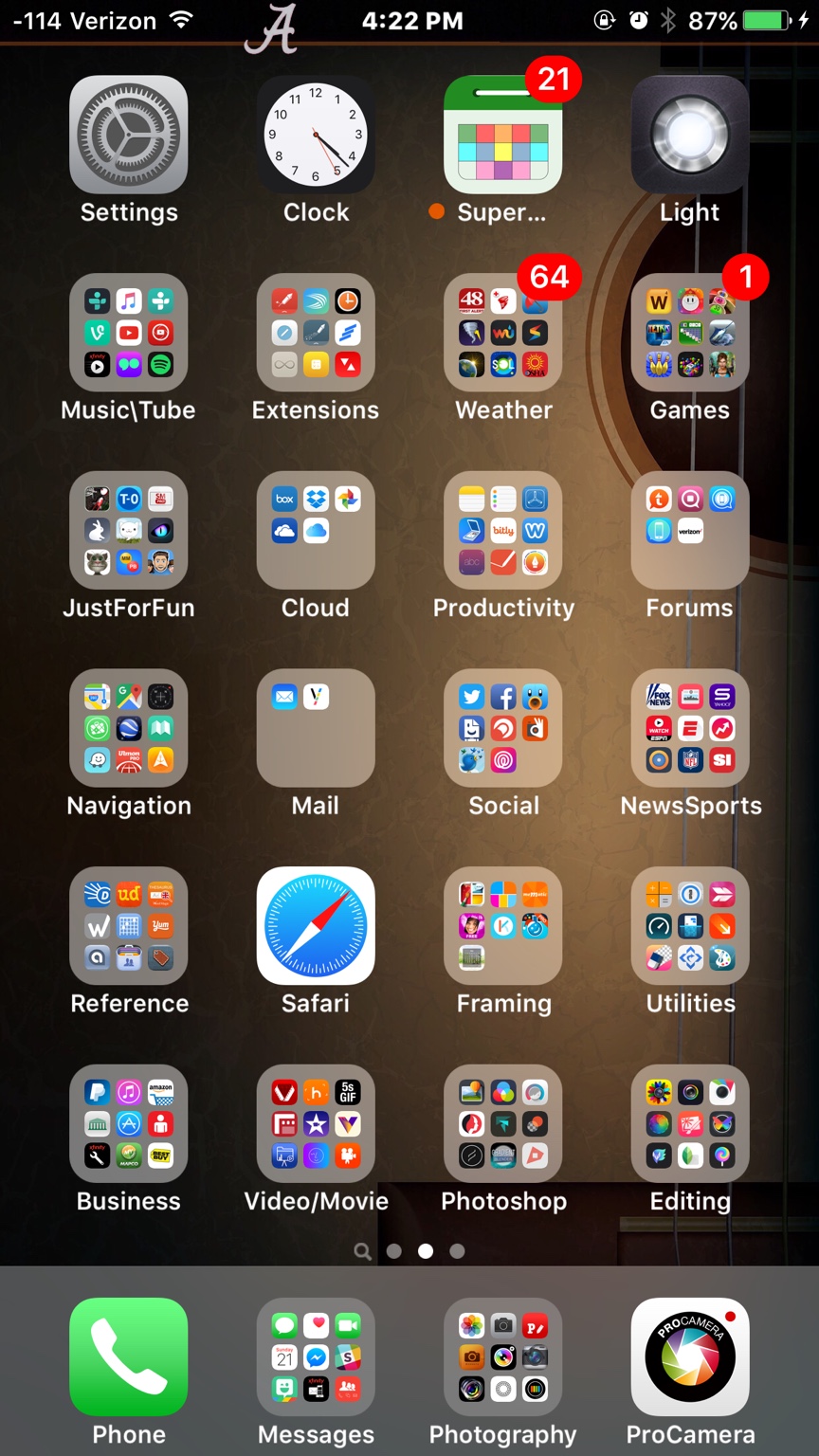Open the Extensions folder
The width and height of the screenshot is (819, 1456).
tap(316, 333)
